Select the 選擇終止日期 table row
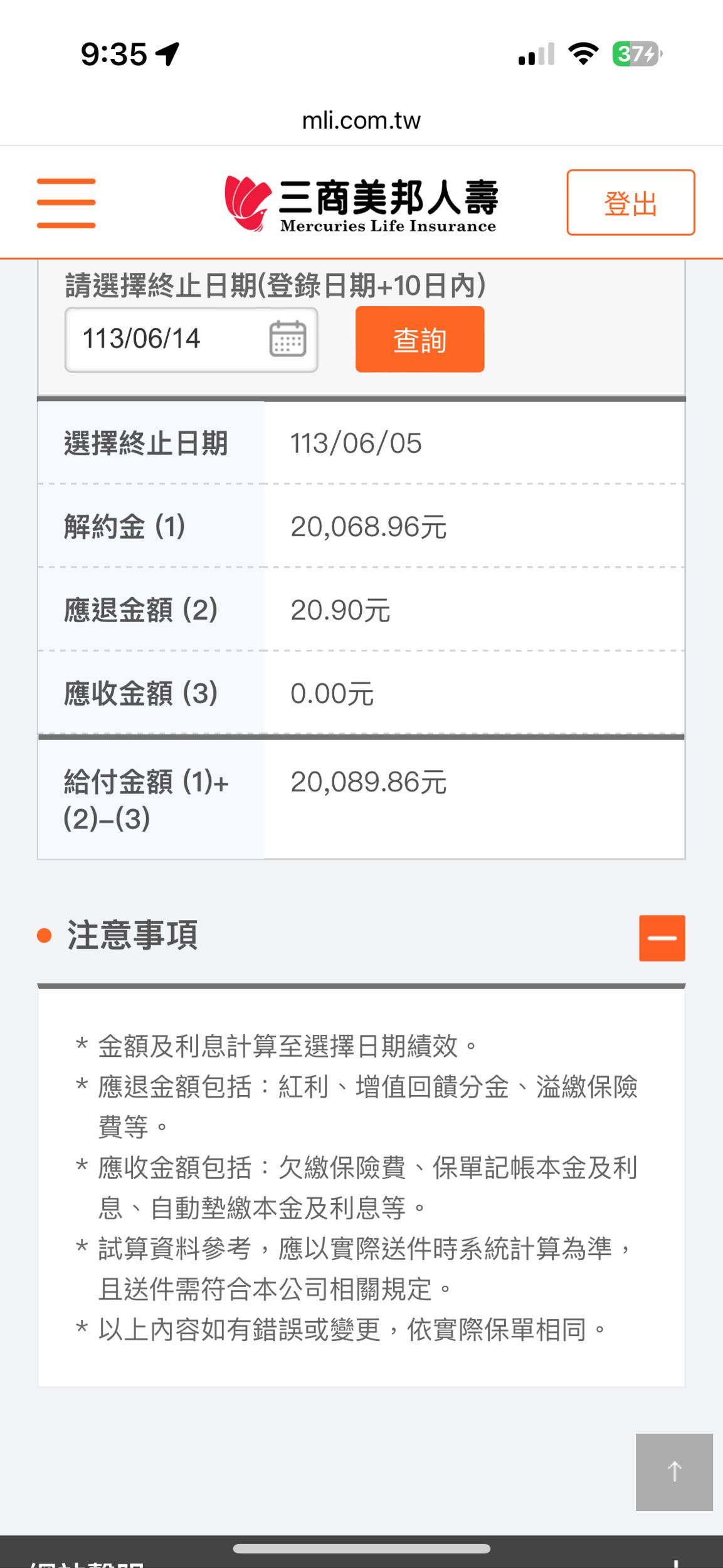This screenshot has height=1568, width=723. (x=361, y=444)
